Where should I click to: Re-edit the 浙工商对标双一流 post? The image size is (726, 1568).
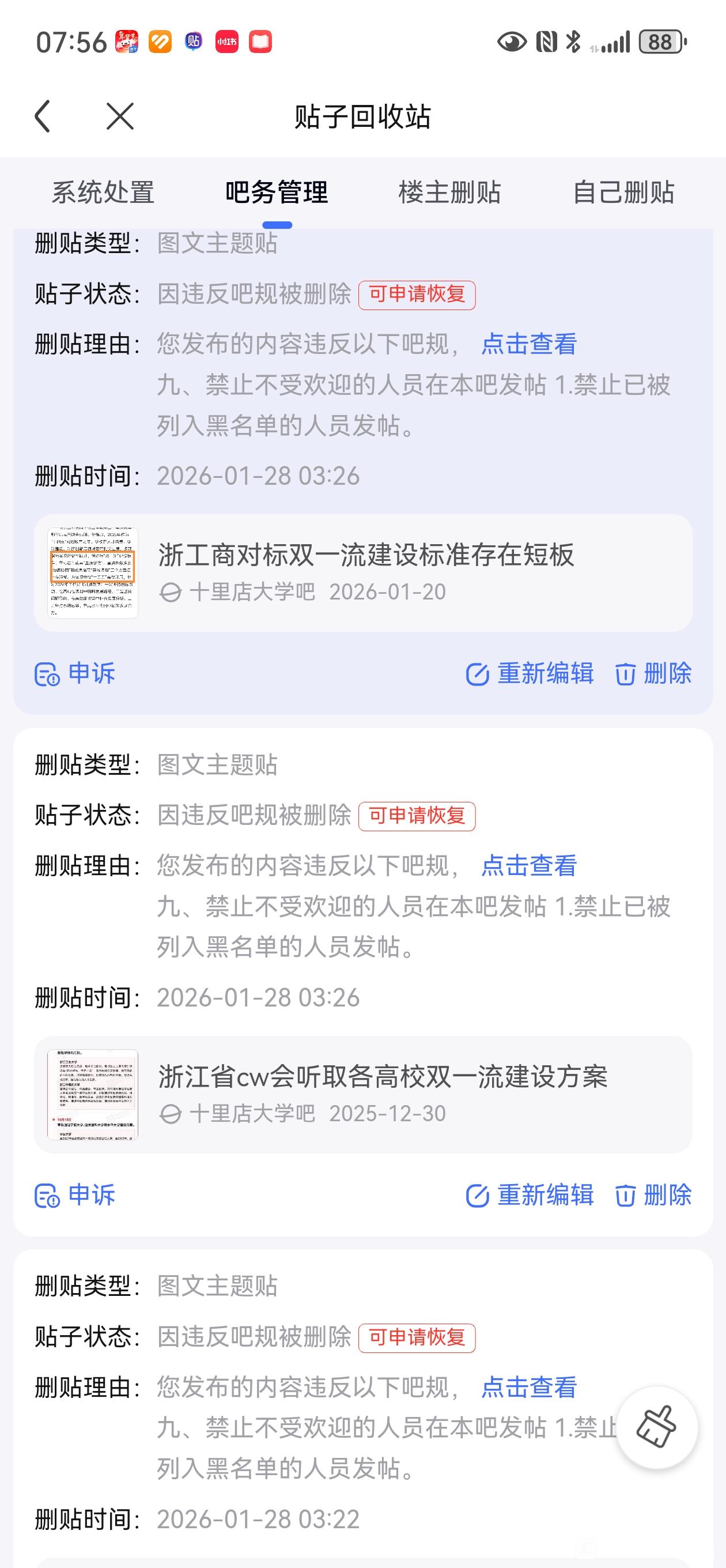tap(530, 673)
